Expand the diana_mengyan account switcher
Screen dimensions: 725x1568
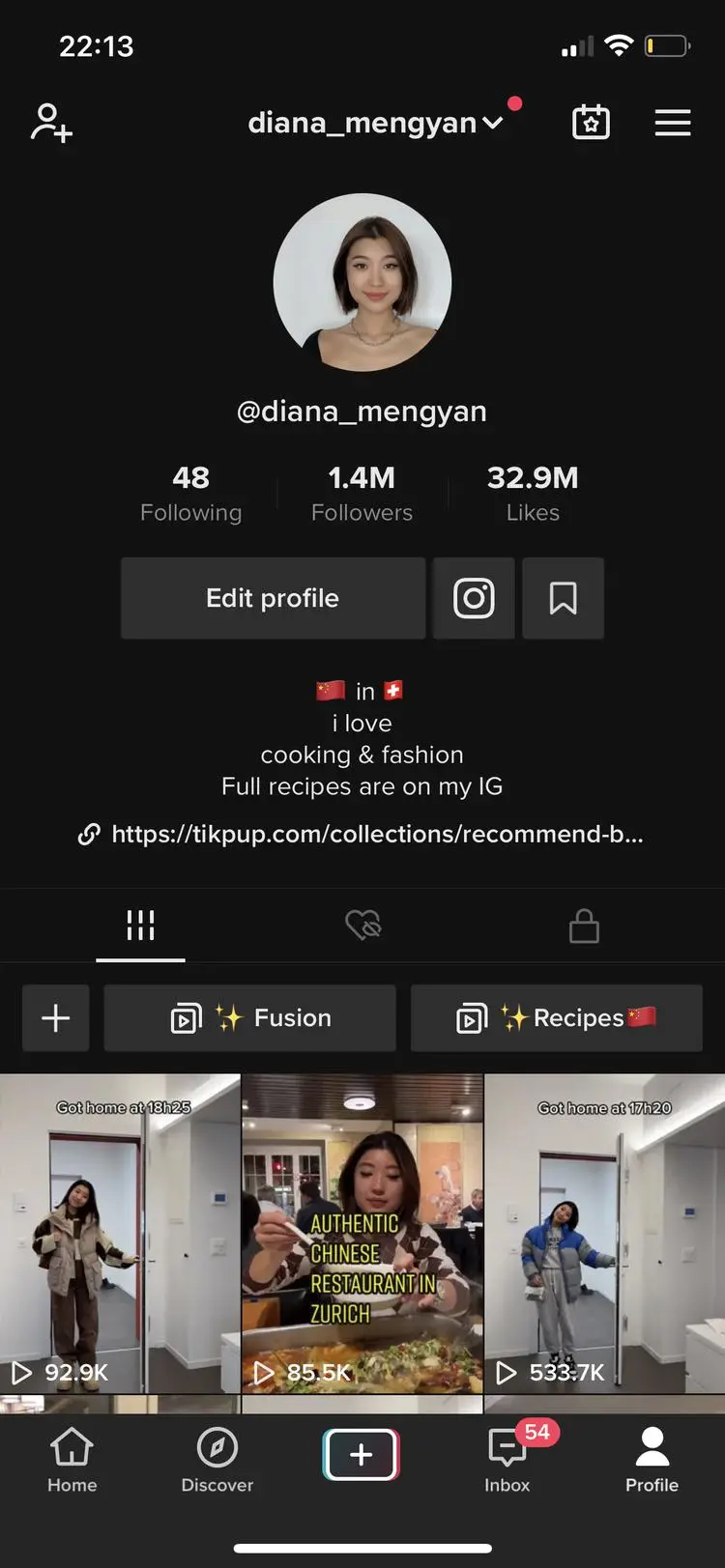pos(375,123)
